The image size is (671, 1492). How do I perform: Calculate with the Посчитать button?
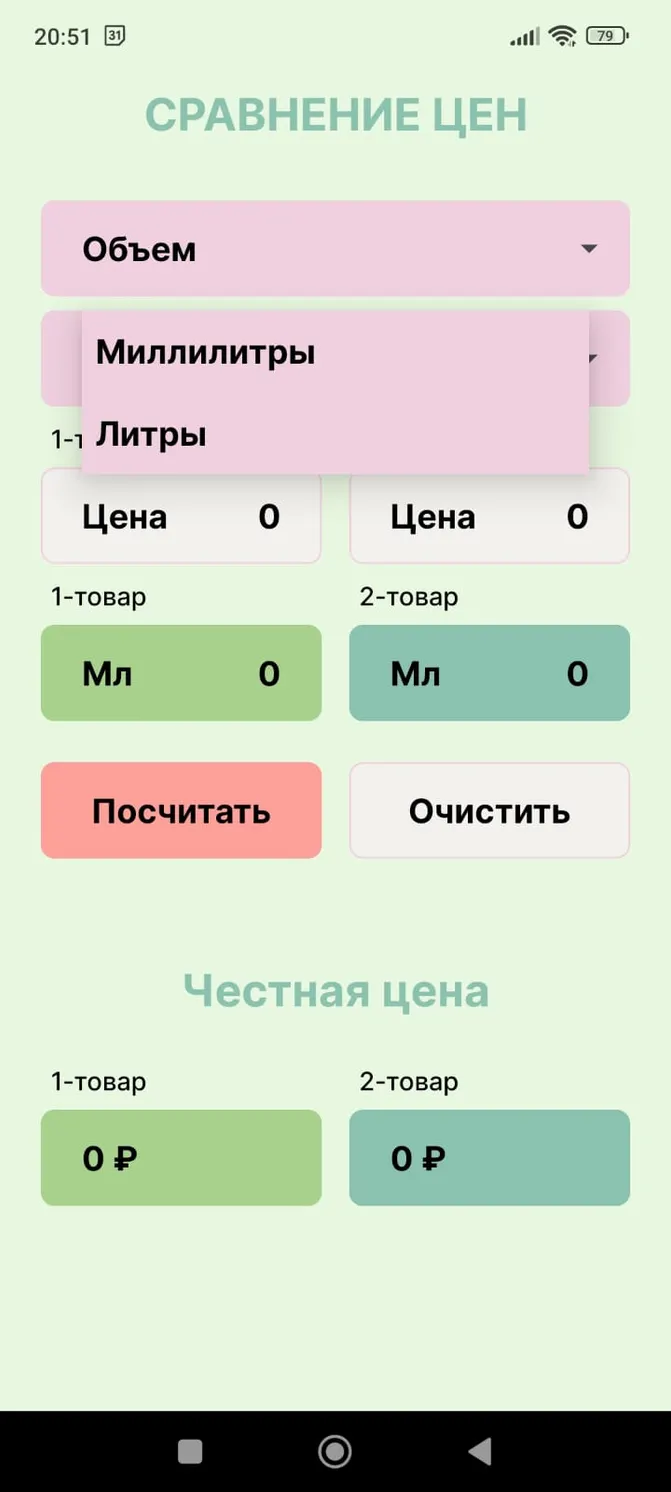click(x=181, y=811)
